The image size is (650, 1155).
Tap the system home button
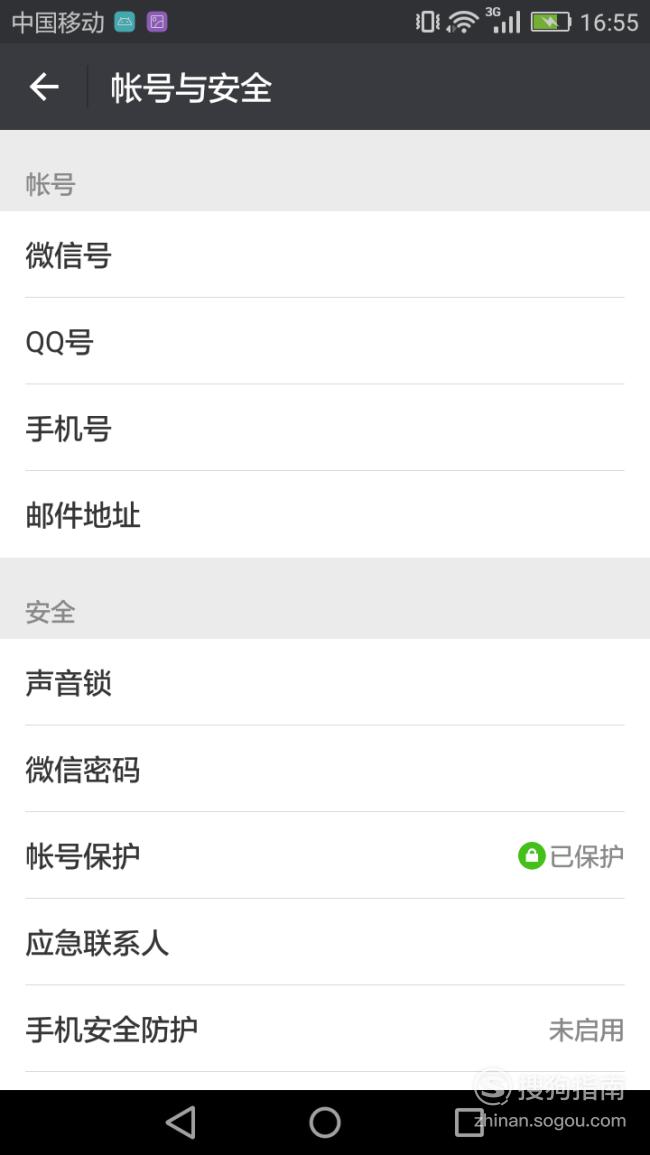point(325,1123)
